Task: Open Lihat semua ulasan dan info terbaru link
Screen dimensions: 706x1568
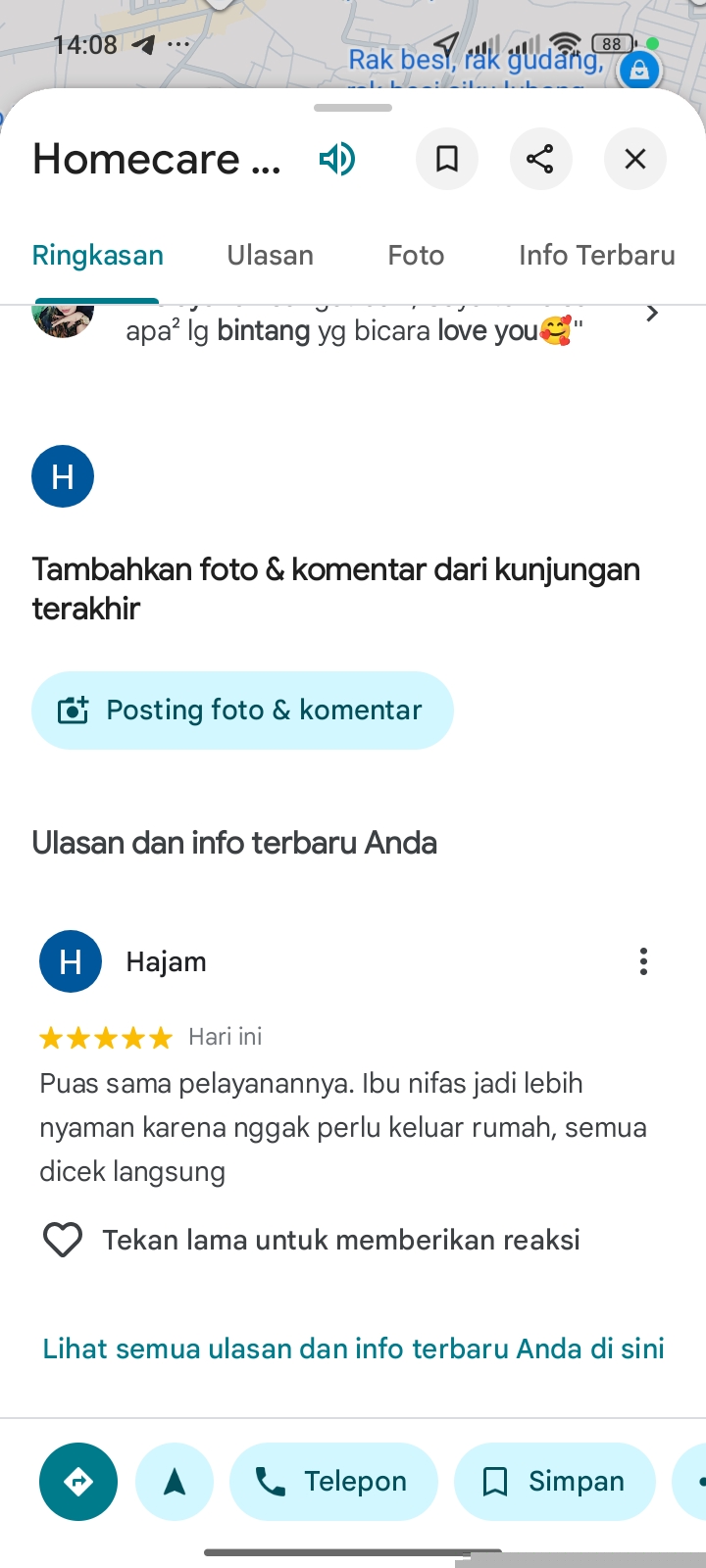Action: click(353, 1348)
